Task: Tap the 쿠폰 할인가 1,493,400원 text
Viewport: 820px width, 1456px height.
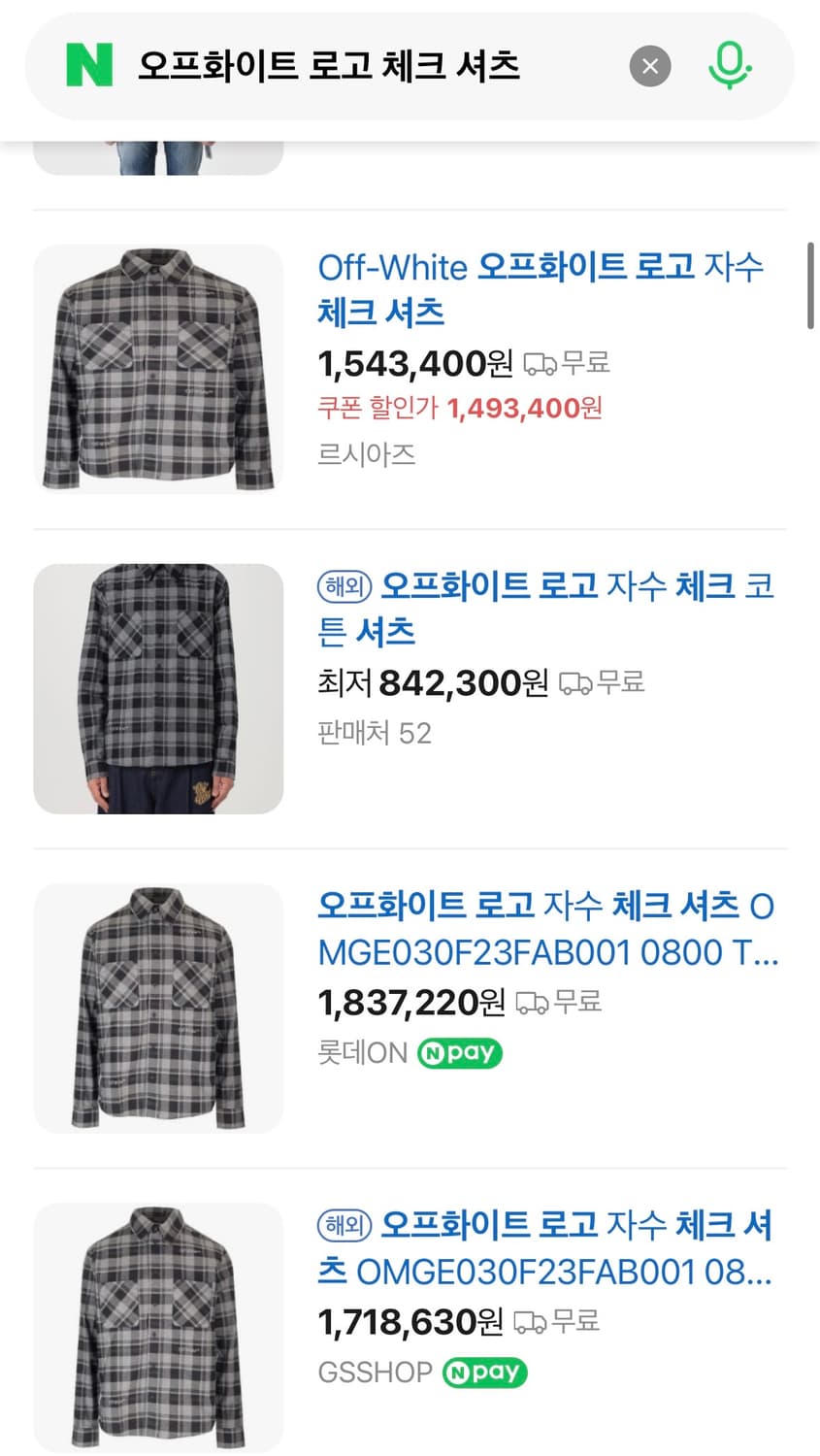Action: [x=459, y=409]
